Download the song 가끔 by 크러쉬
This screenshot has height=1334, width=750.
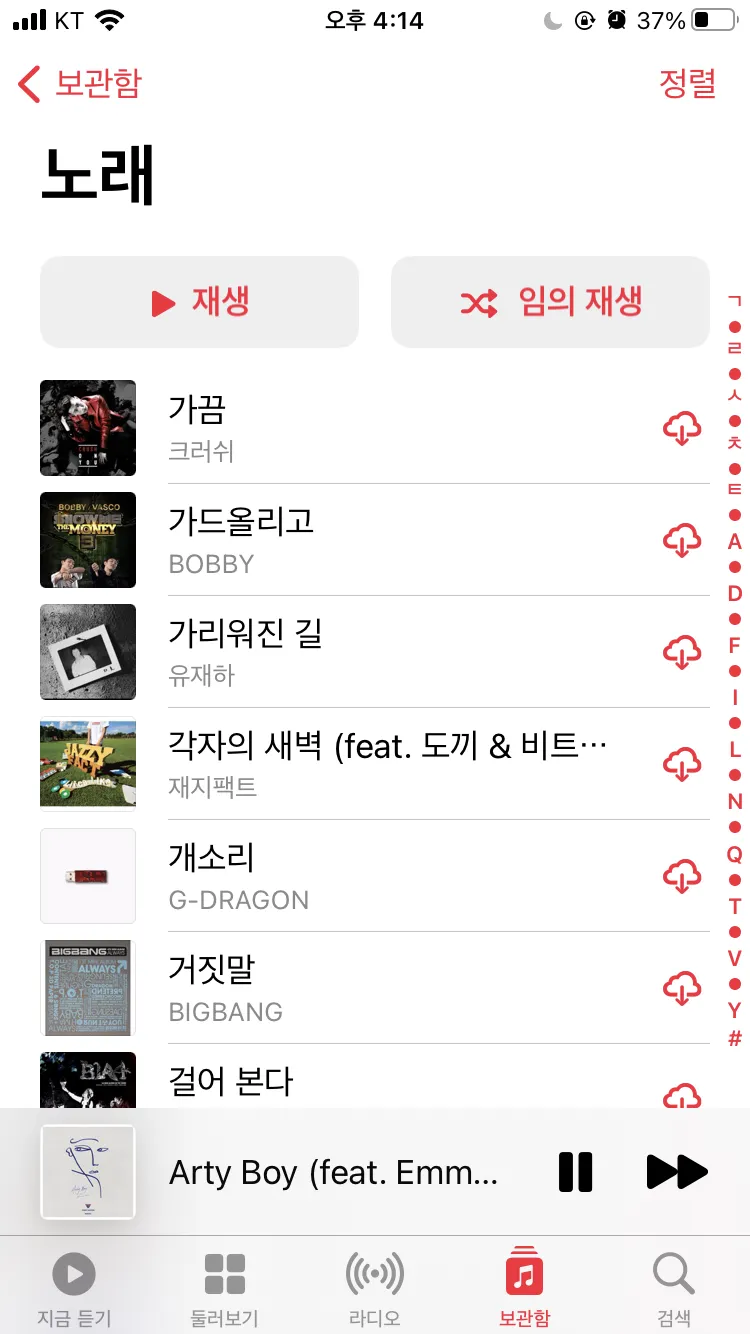682,428
